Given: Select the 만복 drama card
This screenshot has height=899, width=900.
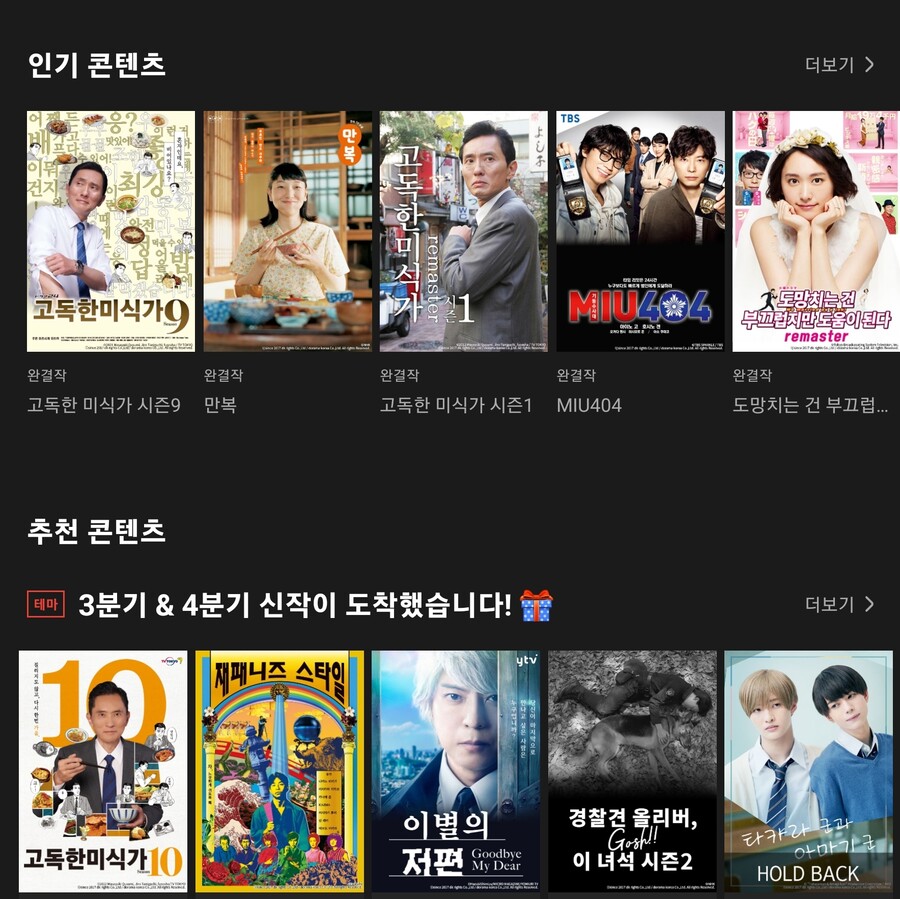Looking at the screenshot, I should [288, 231].
